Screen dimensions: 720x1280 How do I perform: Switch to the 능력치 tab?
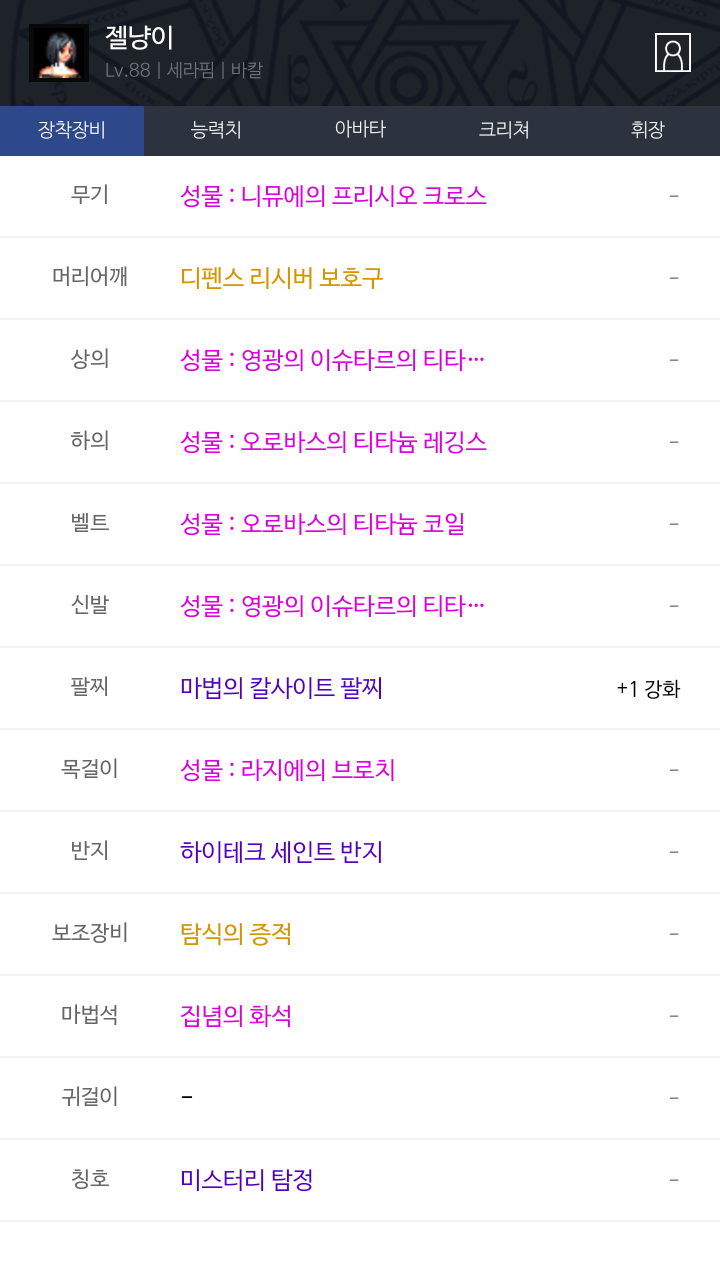click(216, 130)
